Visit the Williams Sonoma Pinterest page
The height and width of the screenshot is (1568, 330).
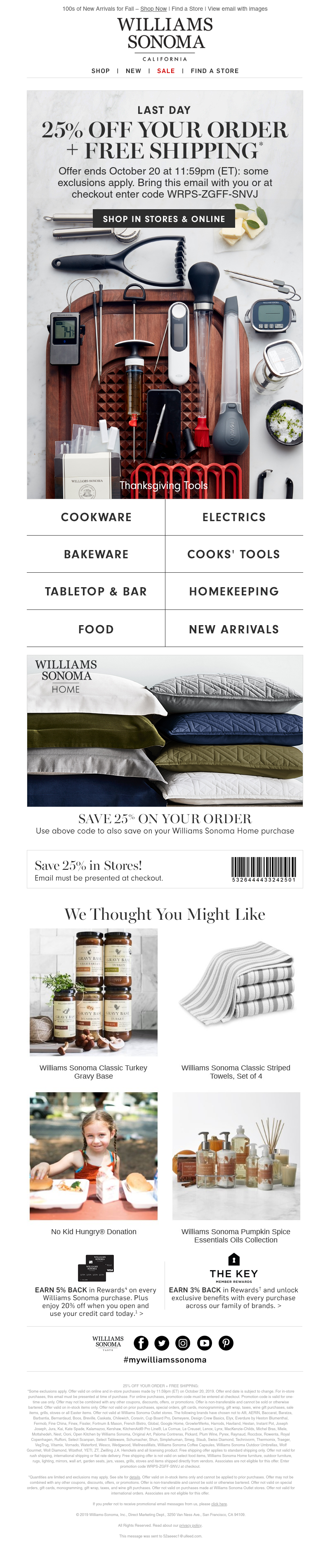pos(226,1344)
